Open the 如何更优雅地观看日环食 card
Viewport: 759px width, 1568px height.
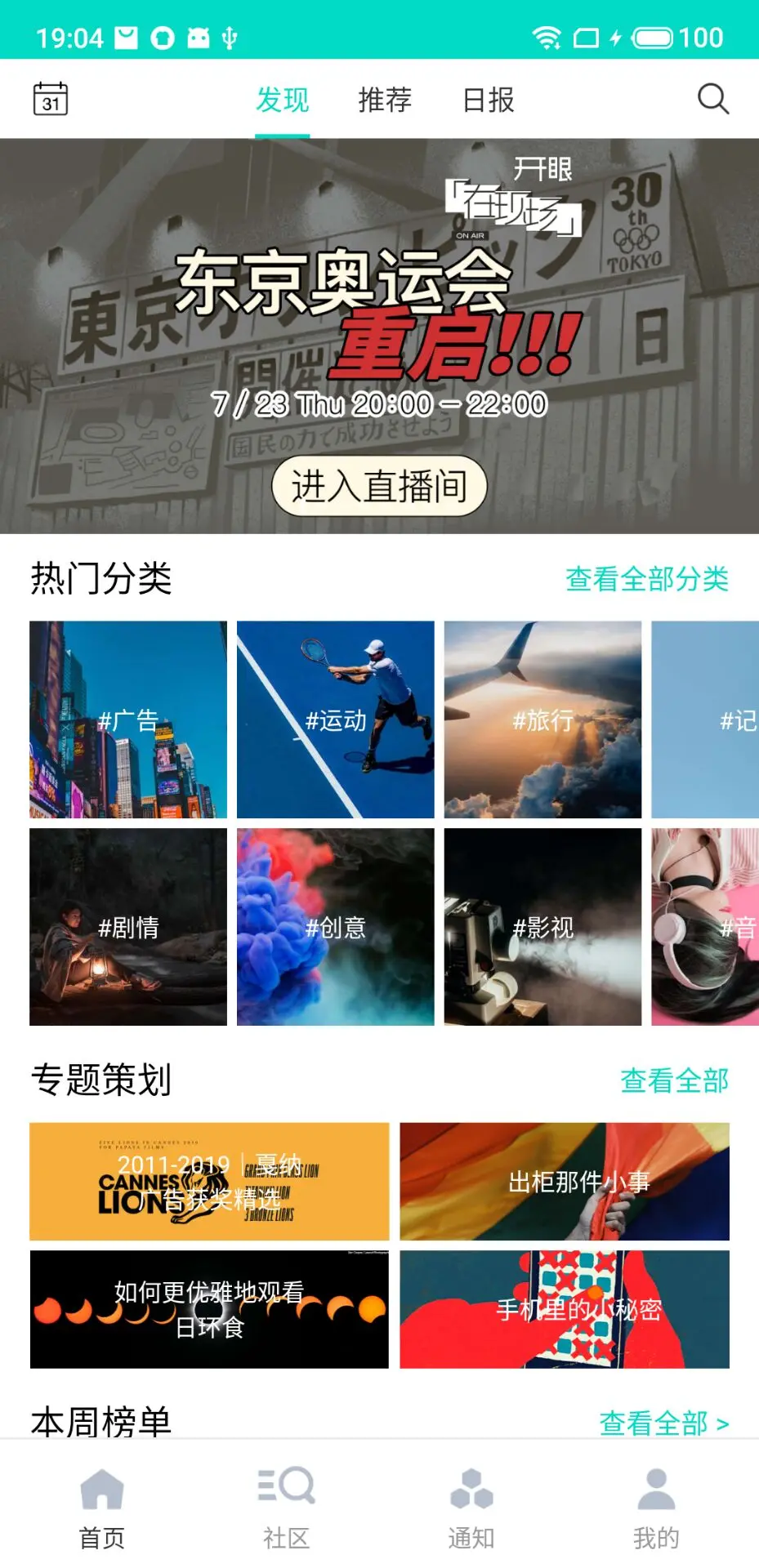[209, 1309]
